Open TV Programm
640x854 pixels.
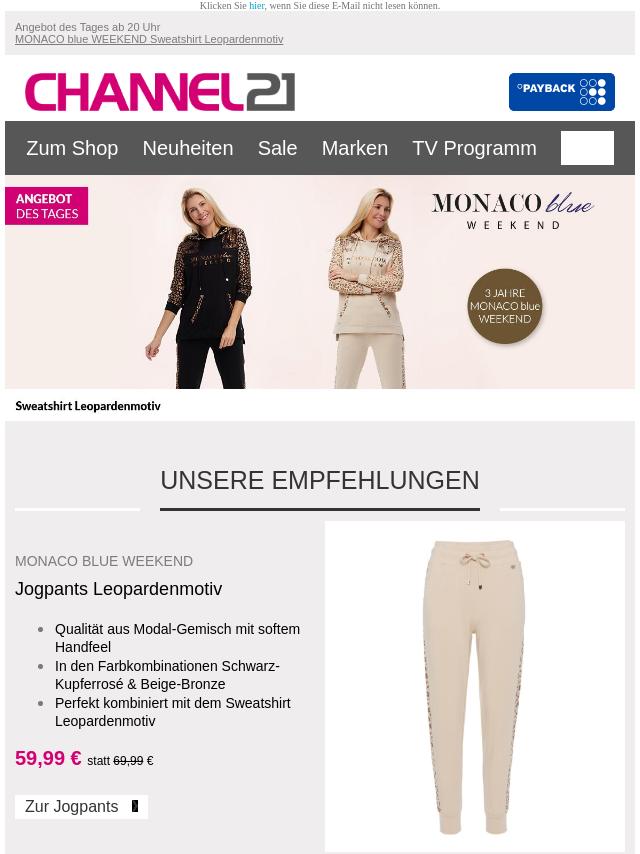pos(474,148)
